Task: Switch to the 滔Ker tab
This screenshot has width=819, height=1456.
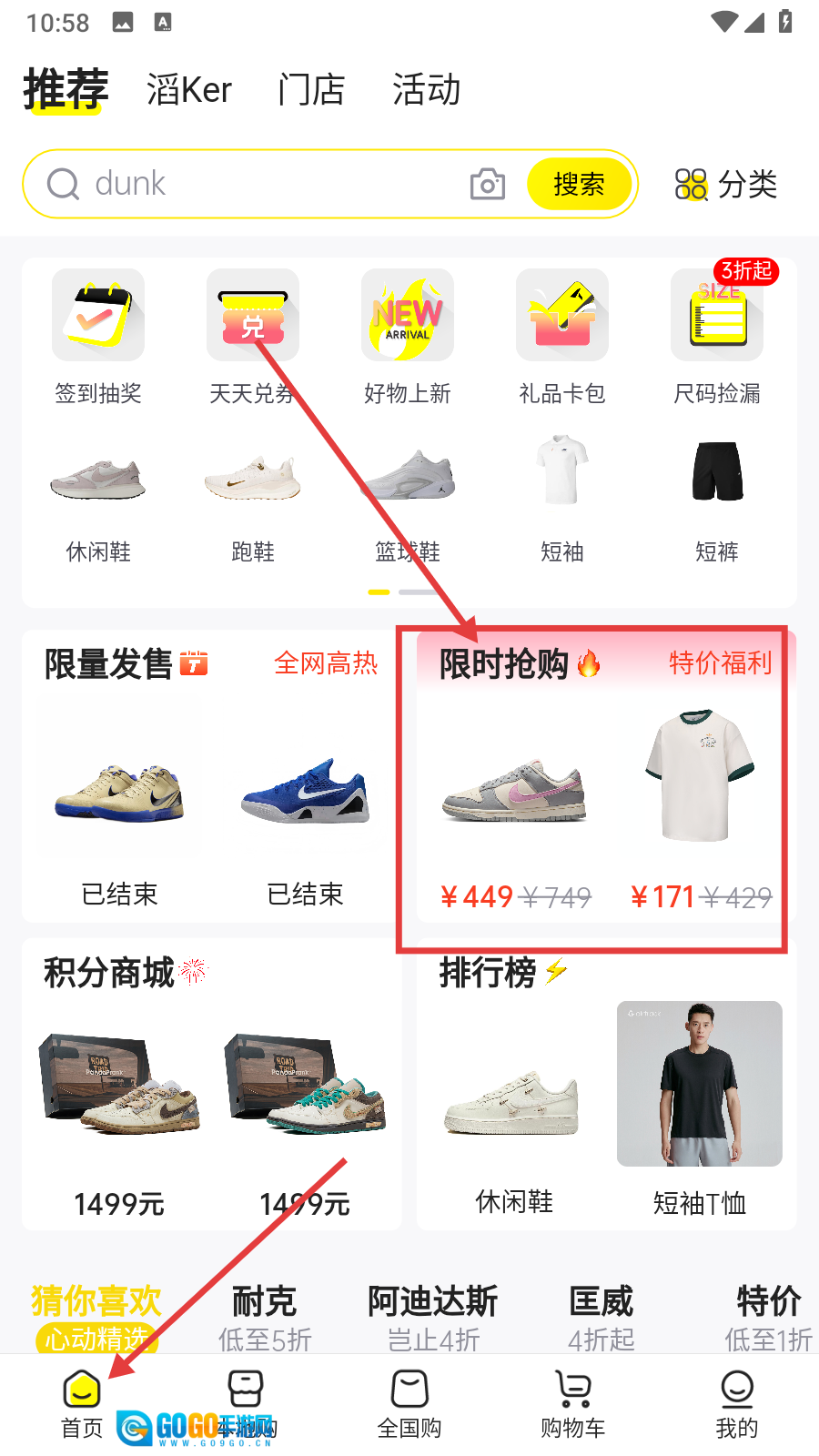Action: [189, 90]
